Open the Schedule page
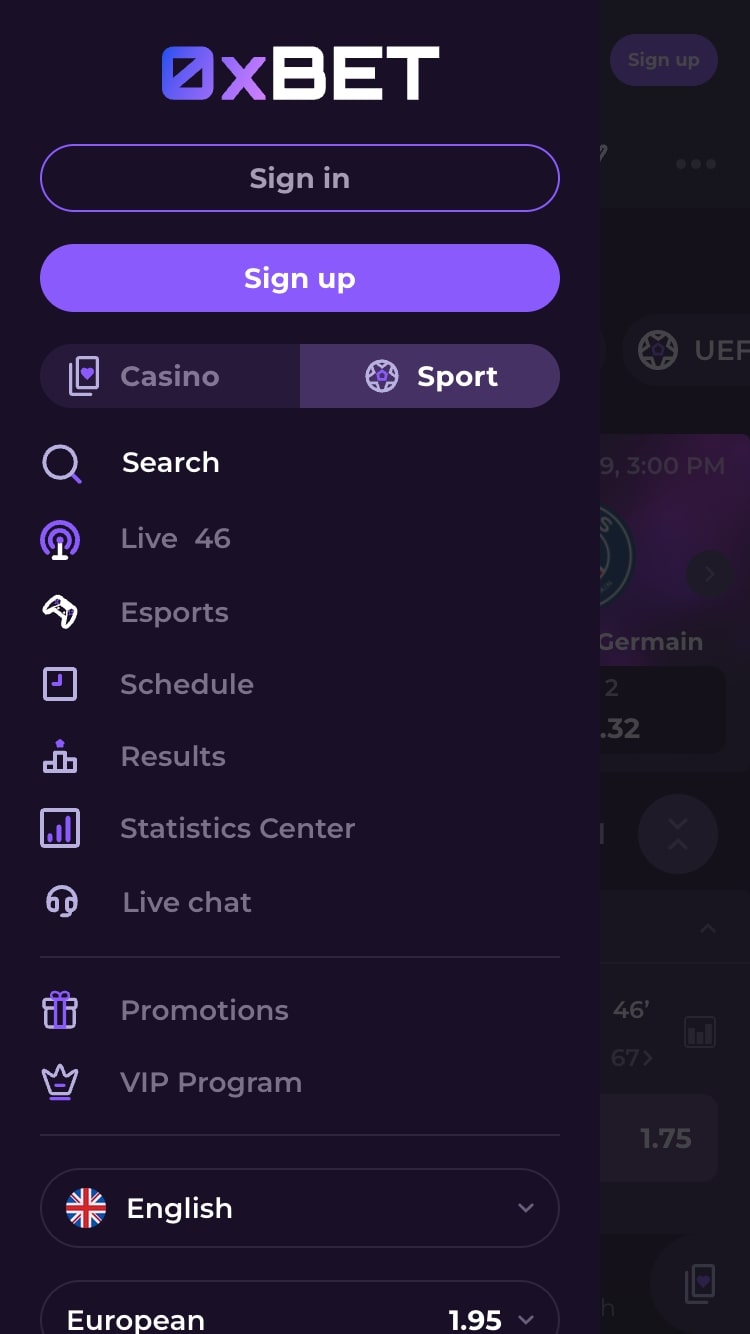The height and width of the screenshot is (1334, 750). click(x=299, y=684)
